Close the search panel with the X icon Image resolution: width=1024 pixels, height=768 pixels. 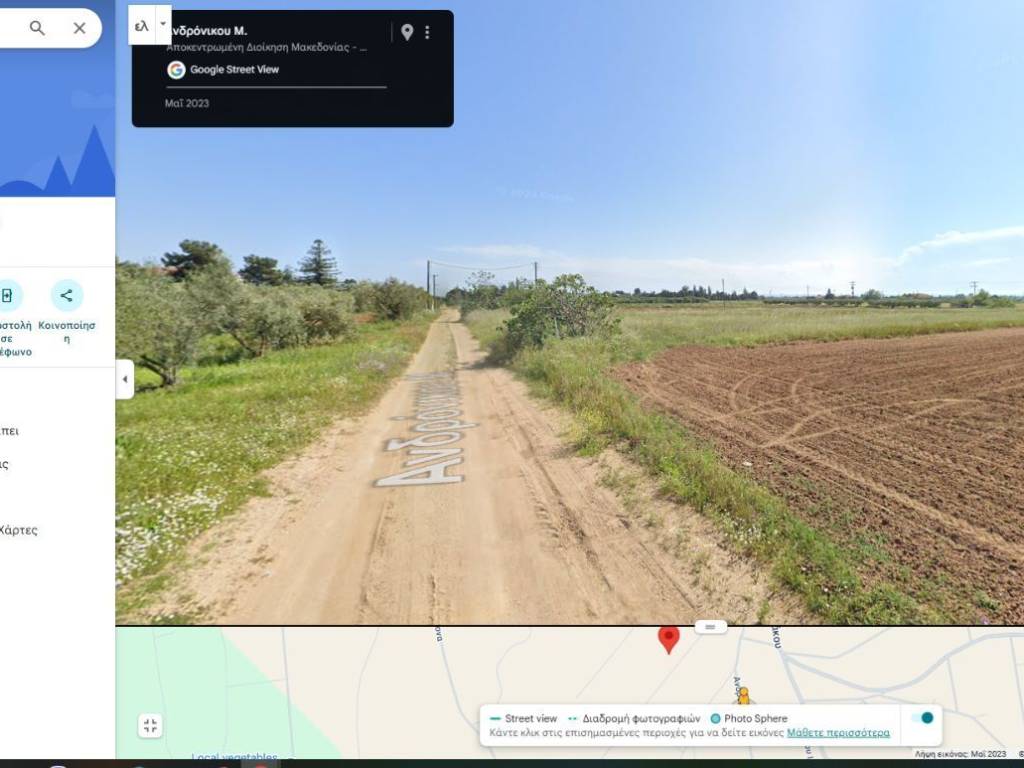[79, 28]
